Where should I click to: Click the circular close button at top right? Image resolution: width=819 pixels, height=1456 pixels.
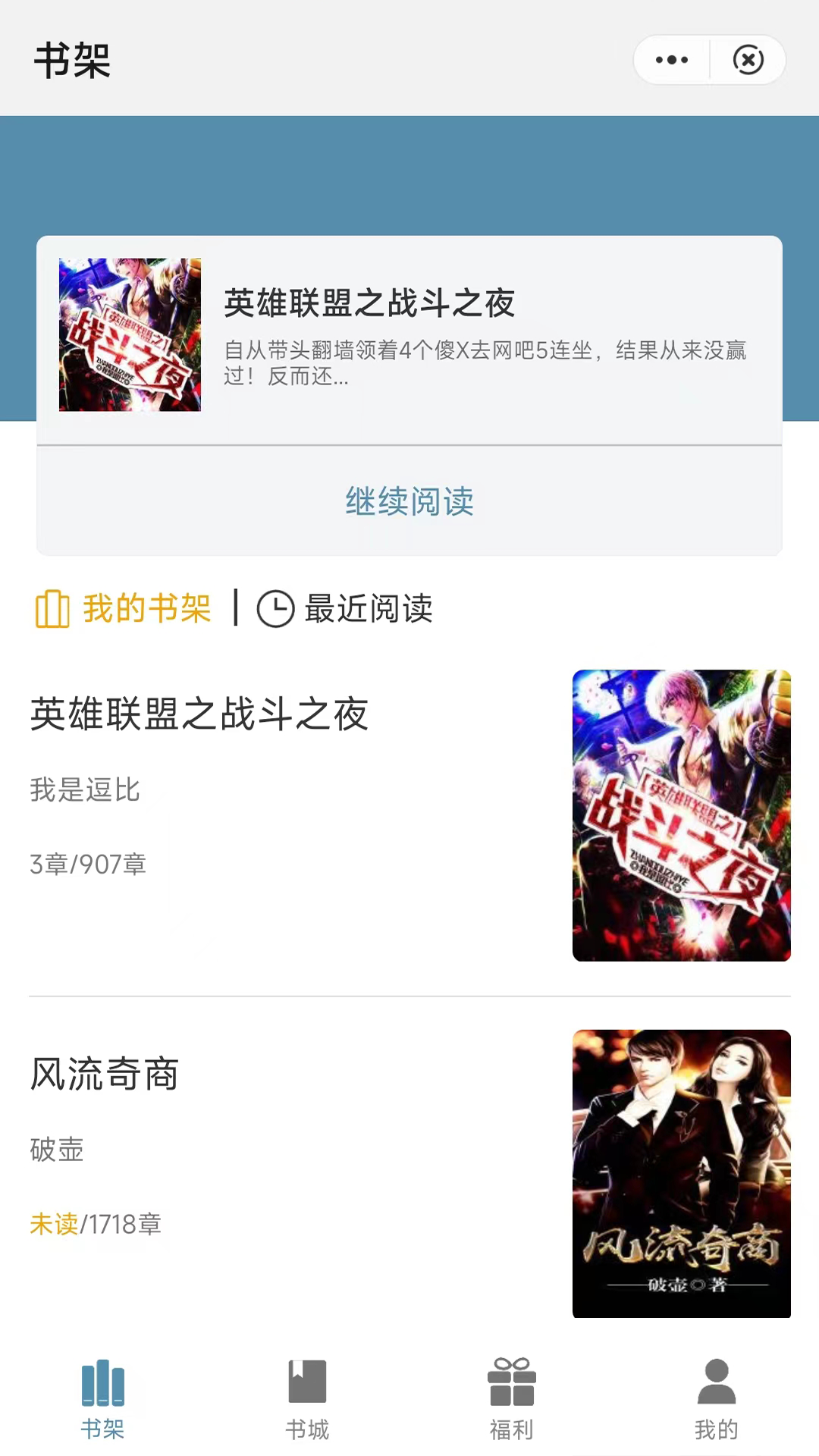(748, 60)
